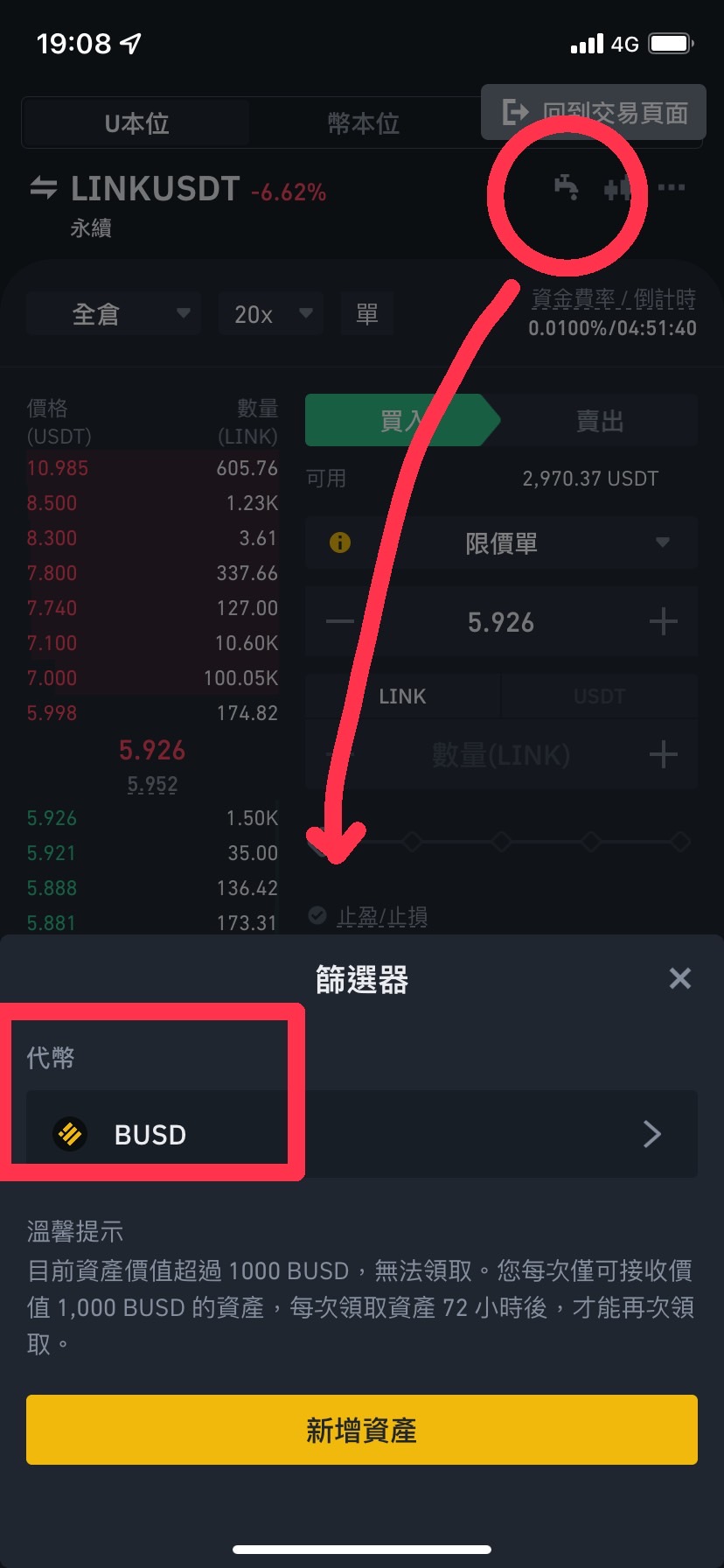Open the 20x leverage dropdown
Screen dimensions: 724x1568
point(269,313)
